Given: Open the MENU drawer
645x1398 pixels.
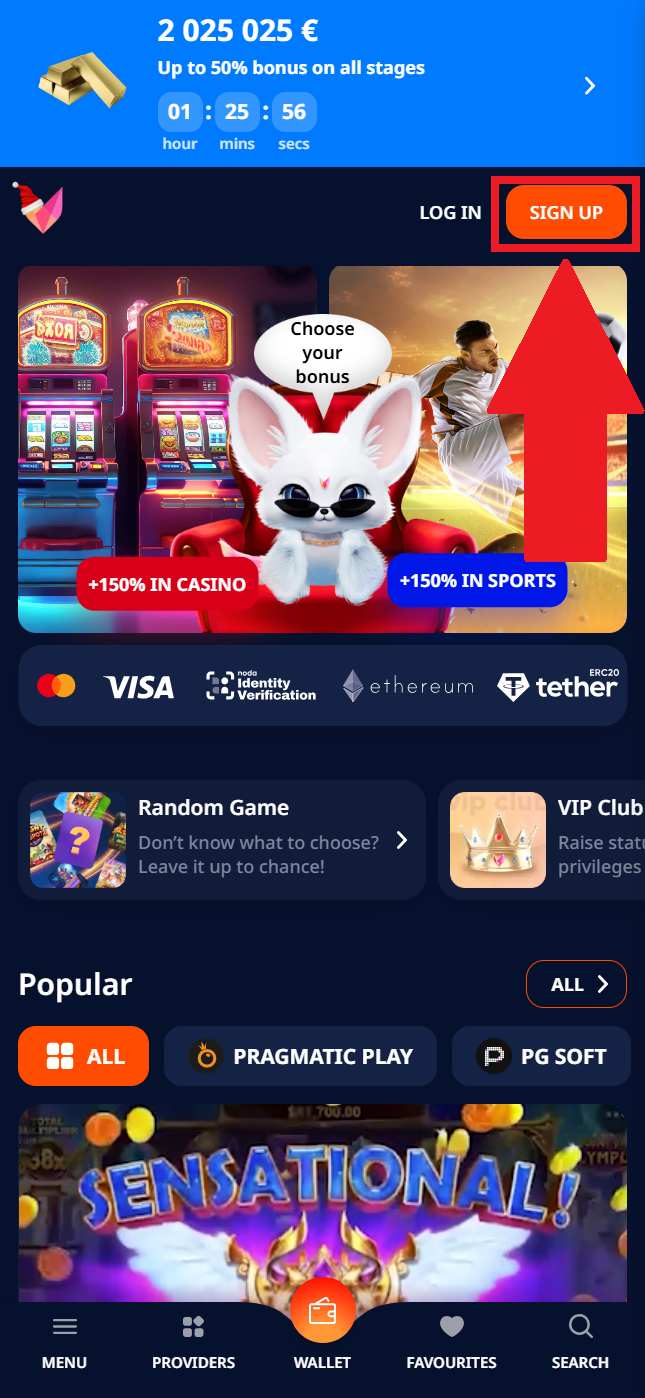Looking at the screenshot, I should (x=64, y=1343).
